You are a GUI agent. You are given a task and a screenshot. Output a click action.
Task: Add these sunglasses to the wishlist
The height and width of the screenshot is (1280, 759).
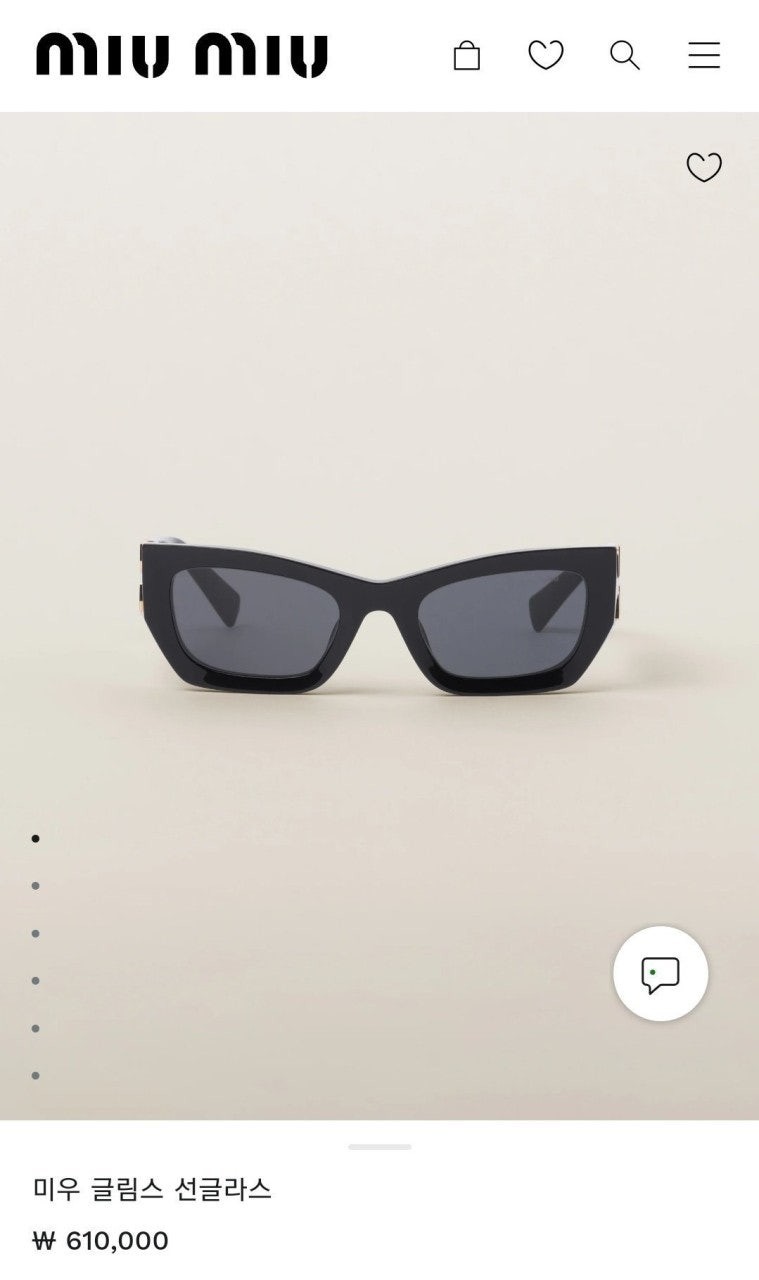704,167
